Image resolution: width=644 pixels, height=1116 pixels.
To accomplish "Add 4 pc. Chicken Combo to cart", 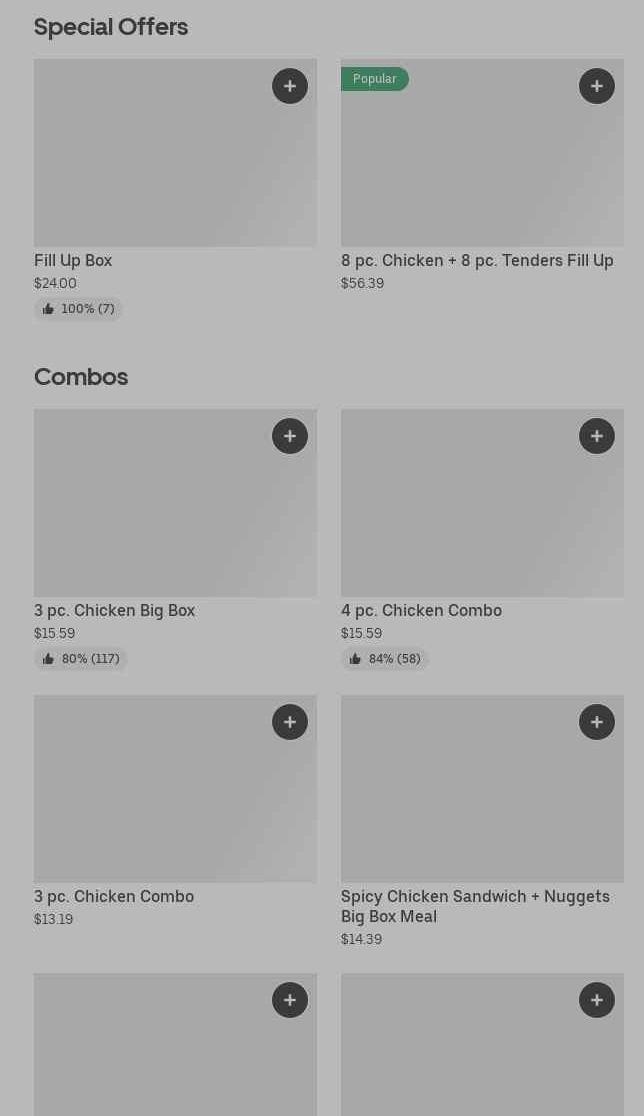I will 597,436.
